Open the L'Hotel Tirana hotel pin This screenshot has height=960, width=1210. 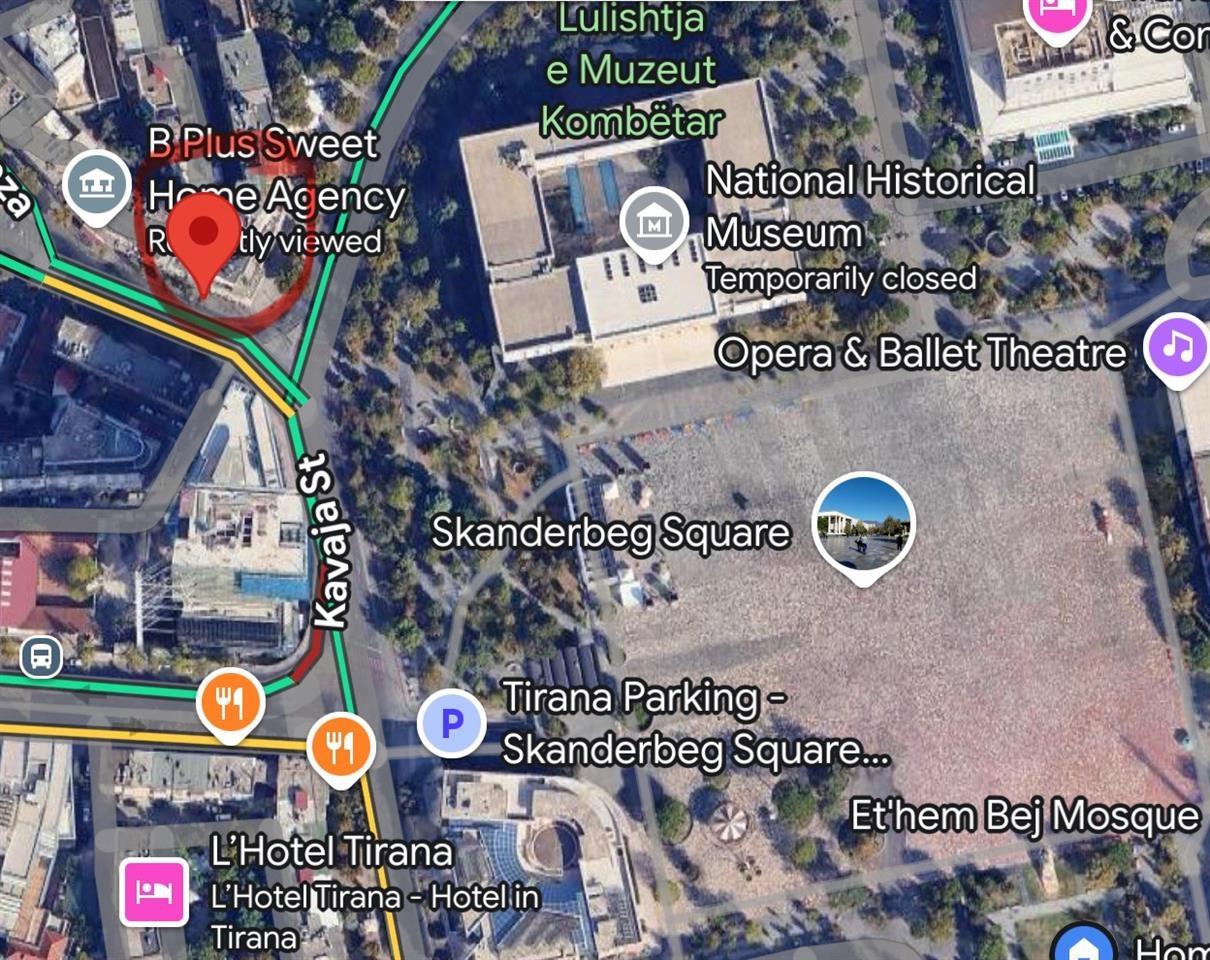click(x=154, y=891)
